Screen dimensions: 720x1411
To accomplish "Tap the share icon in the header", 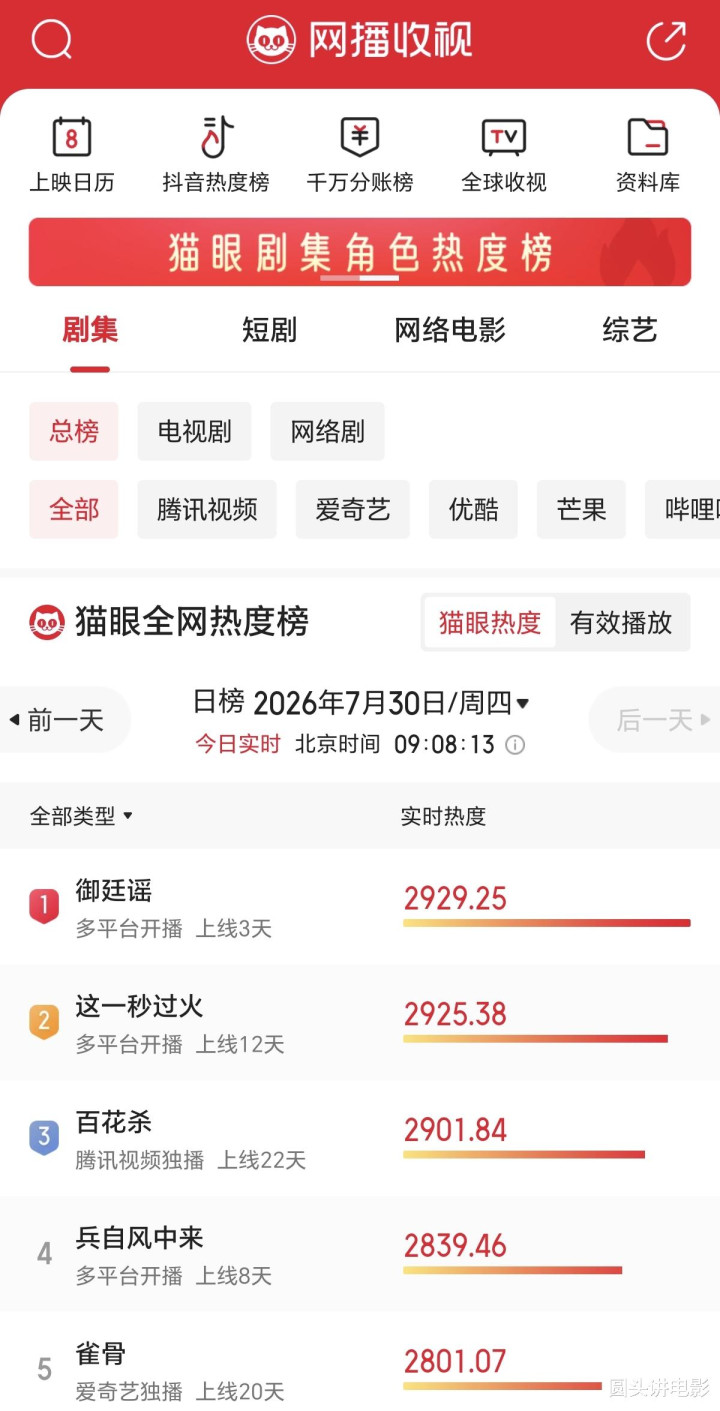I will tap(666, 40).
